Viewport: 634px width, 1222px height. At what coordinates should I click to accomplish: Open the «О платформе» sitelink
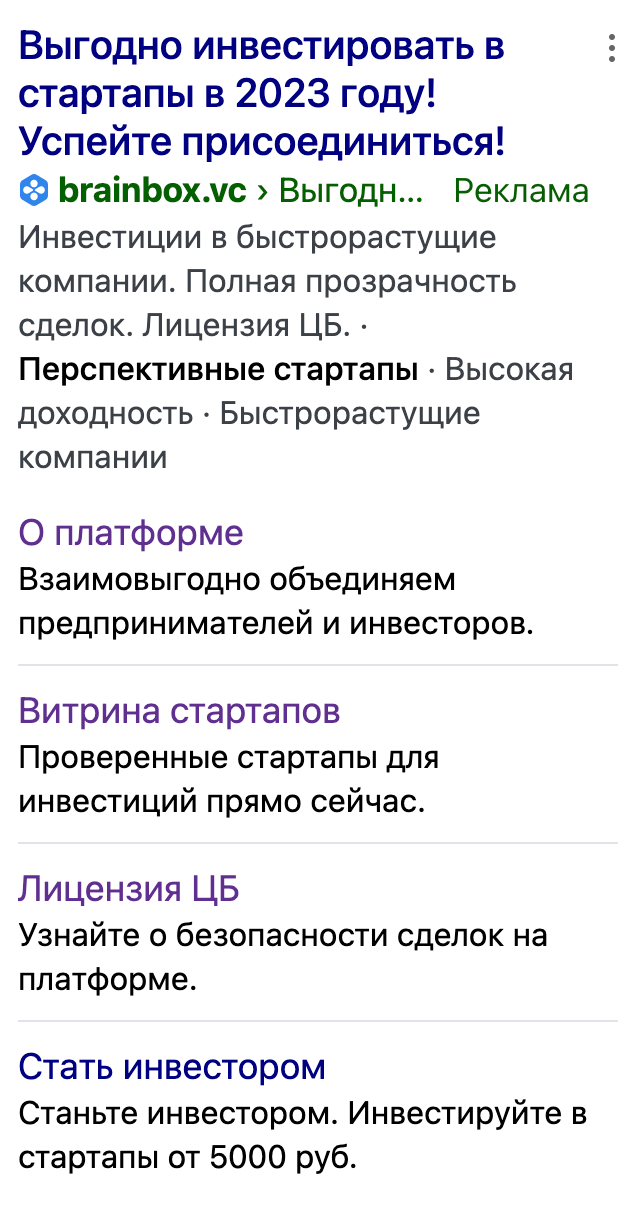(x=131, y=533)
